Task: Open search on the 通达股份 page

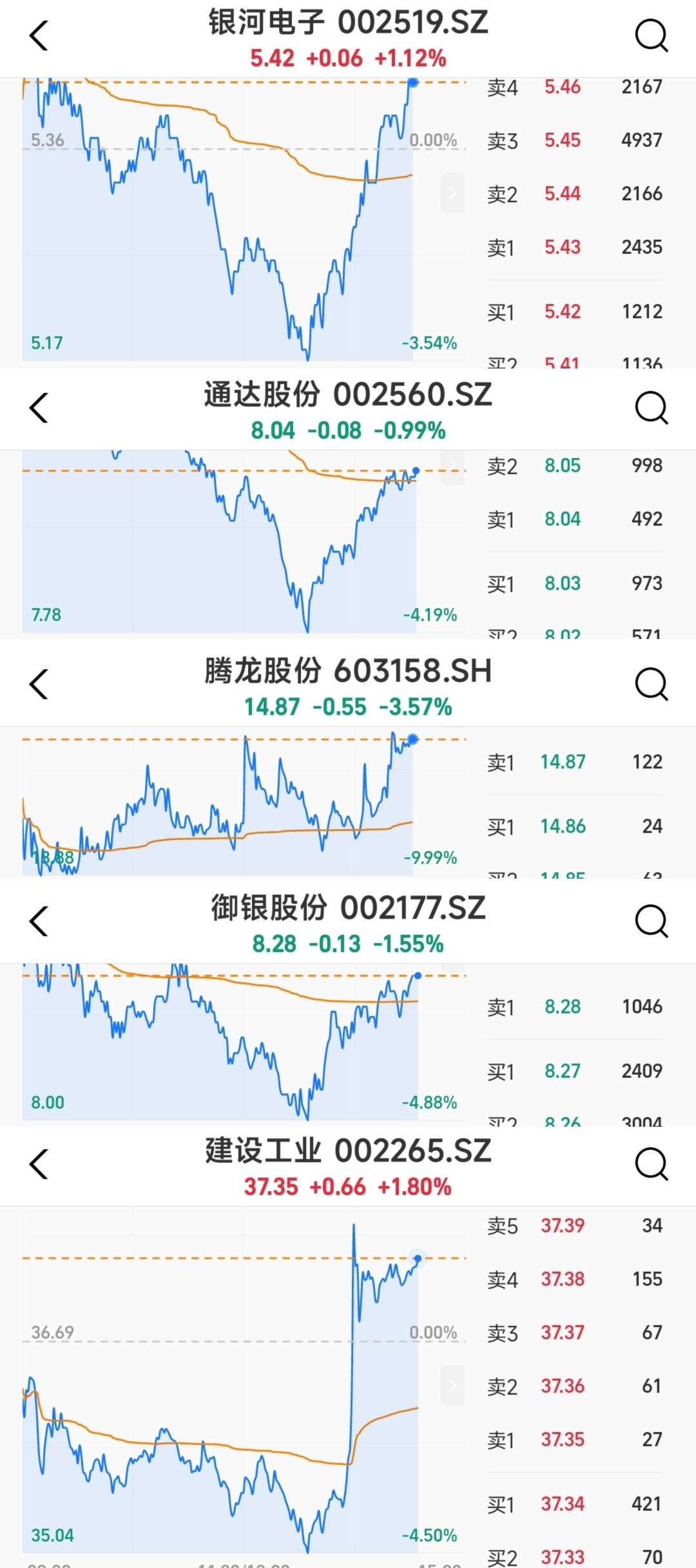Action: [652, 408]
